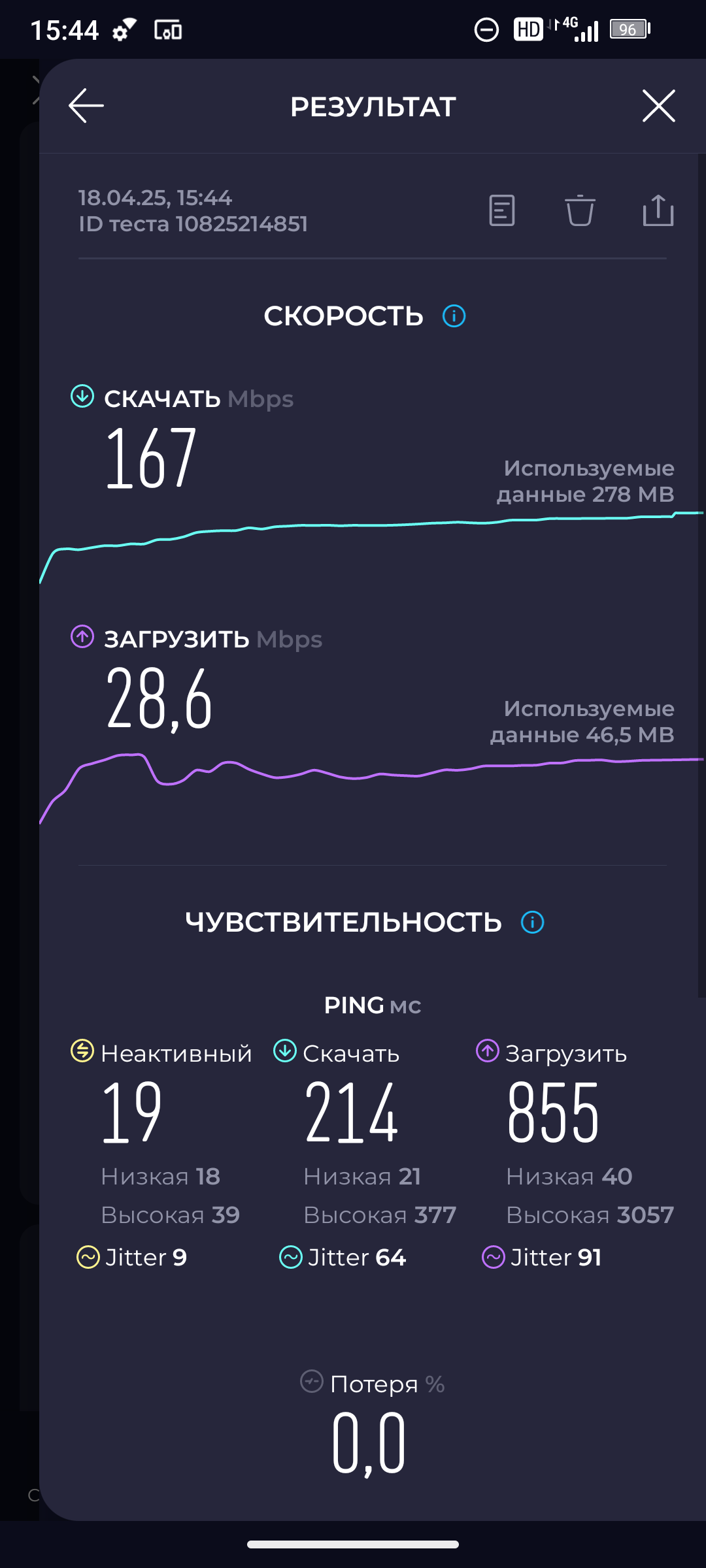Show info about Чувствительность
Screen dimensions: 706x1568
532,923
